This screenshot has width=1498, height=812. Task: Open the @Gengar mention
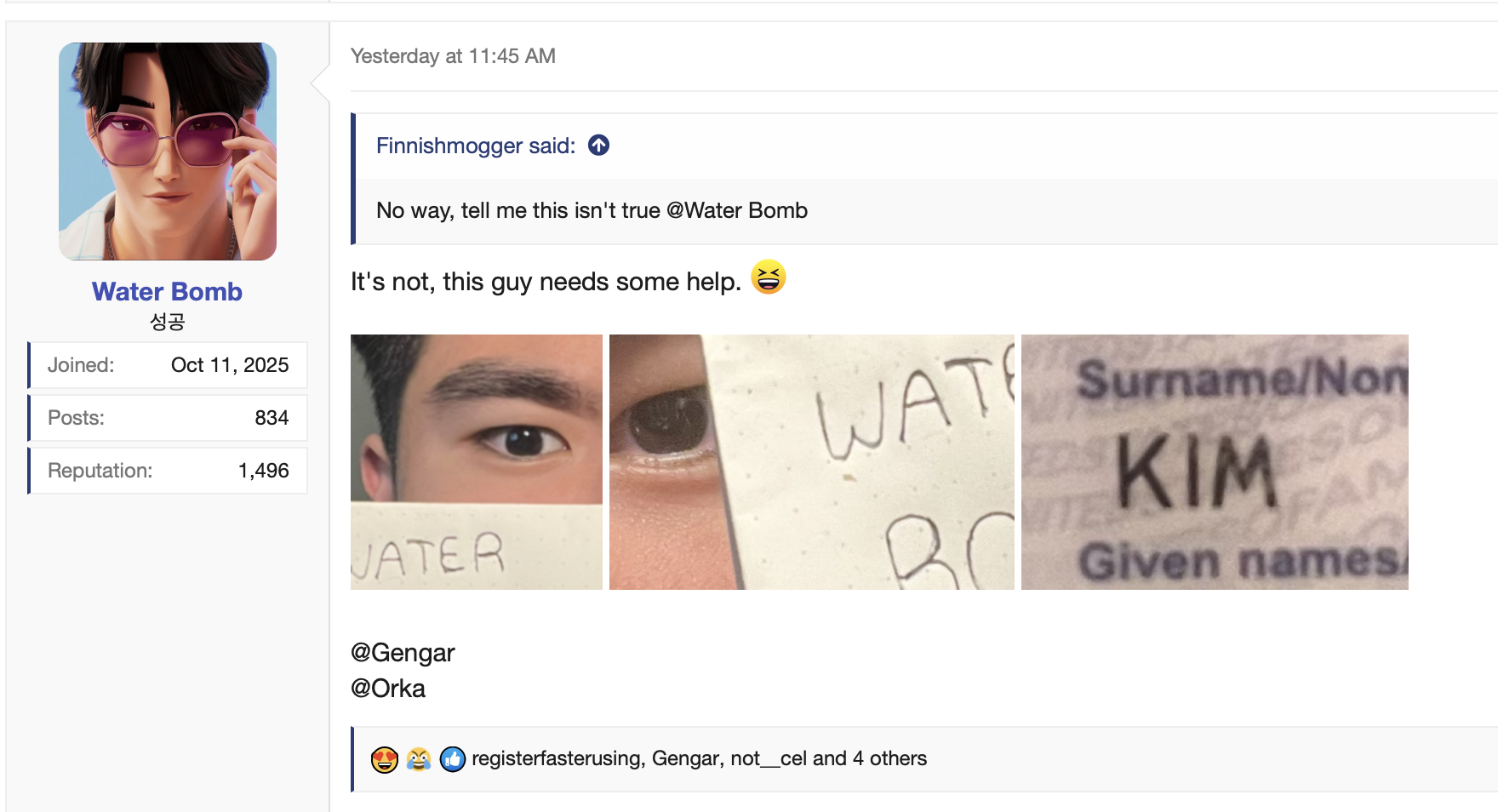coord(403,653)
